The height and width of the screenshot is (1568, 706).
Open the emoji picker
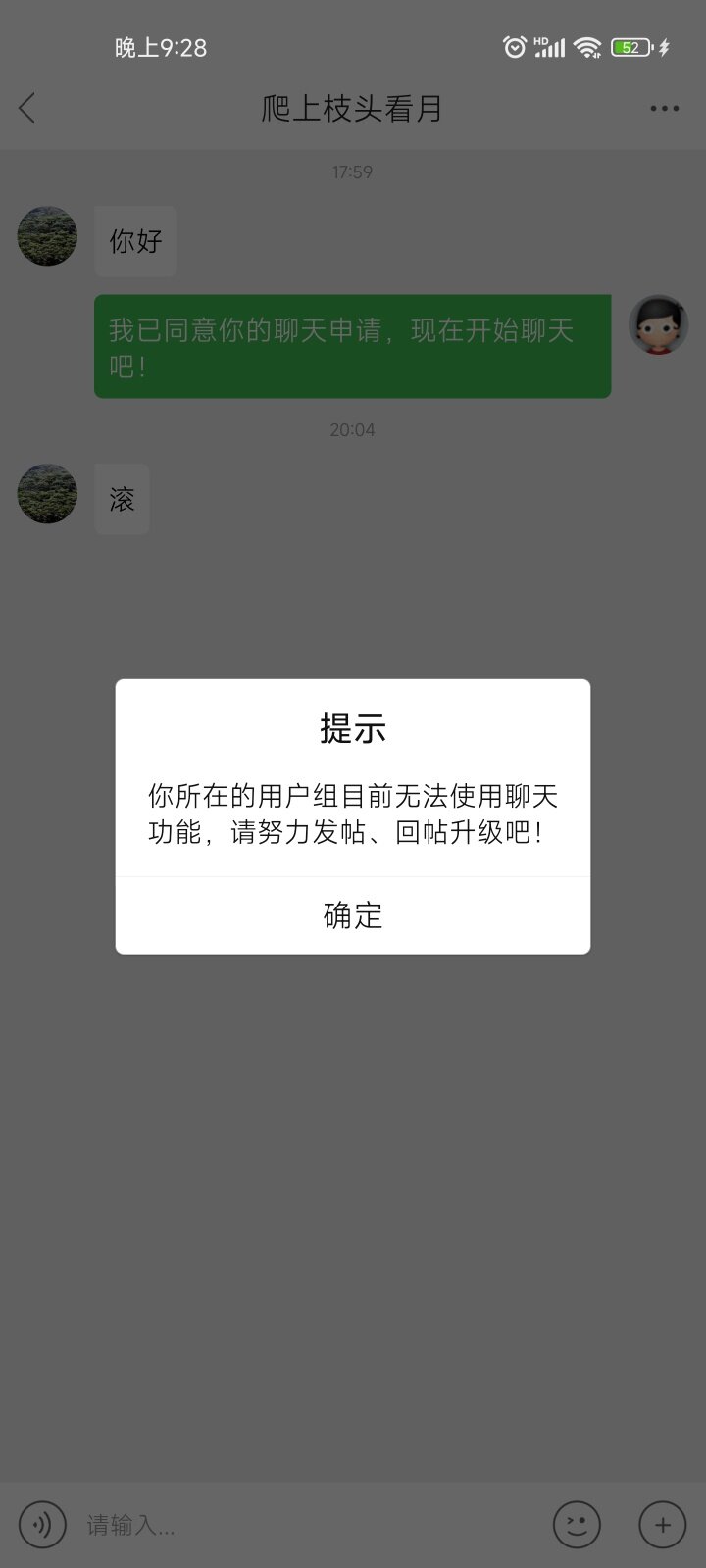point(577,1525)
